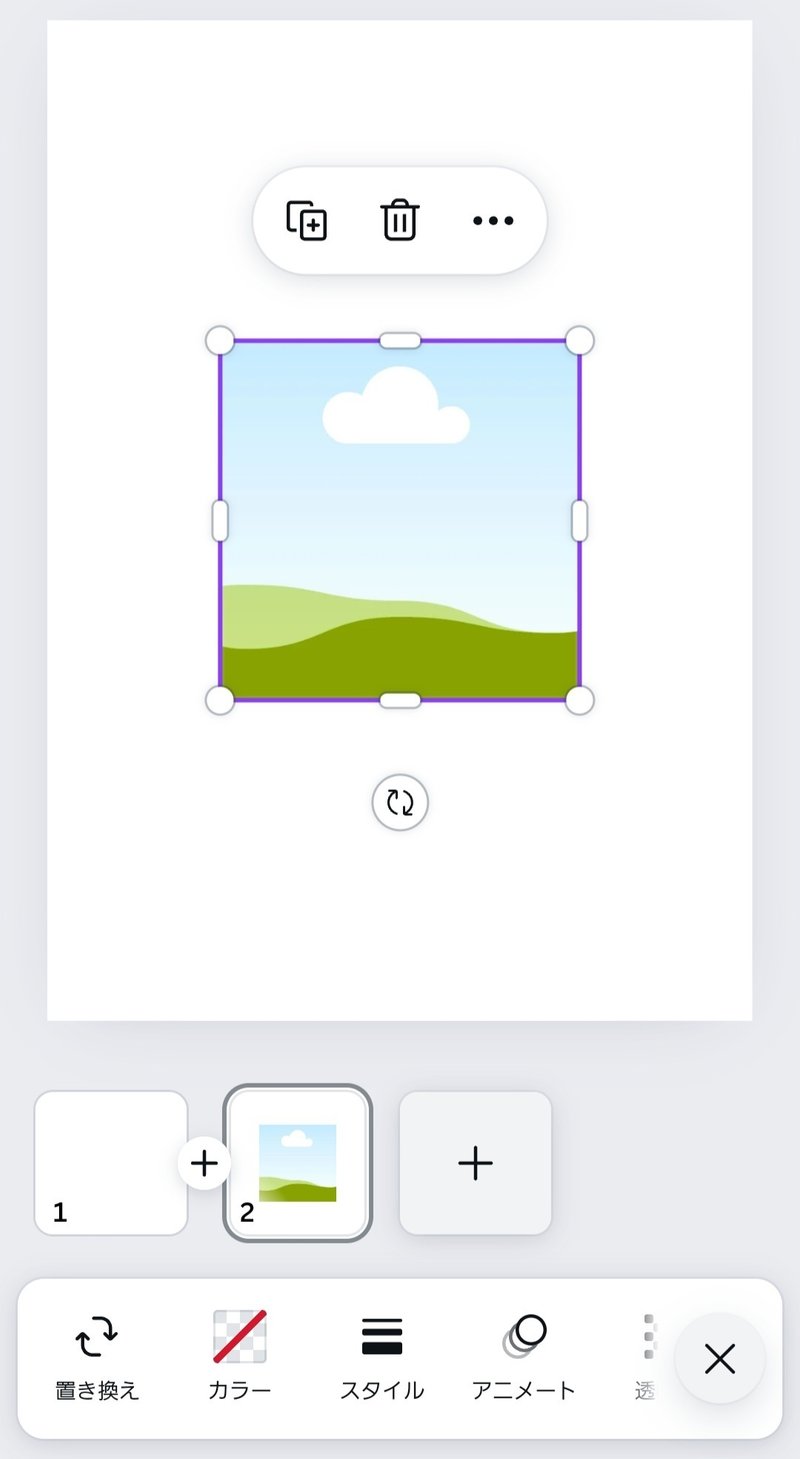Image resolution: width=800 pixels, height=1459 pixels.
Task: Tap the rotate handle below the image
Action: [400, 802]
